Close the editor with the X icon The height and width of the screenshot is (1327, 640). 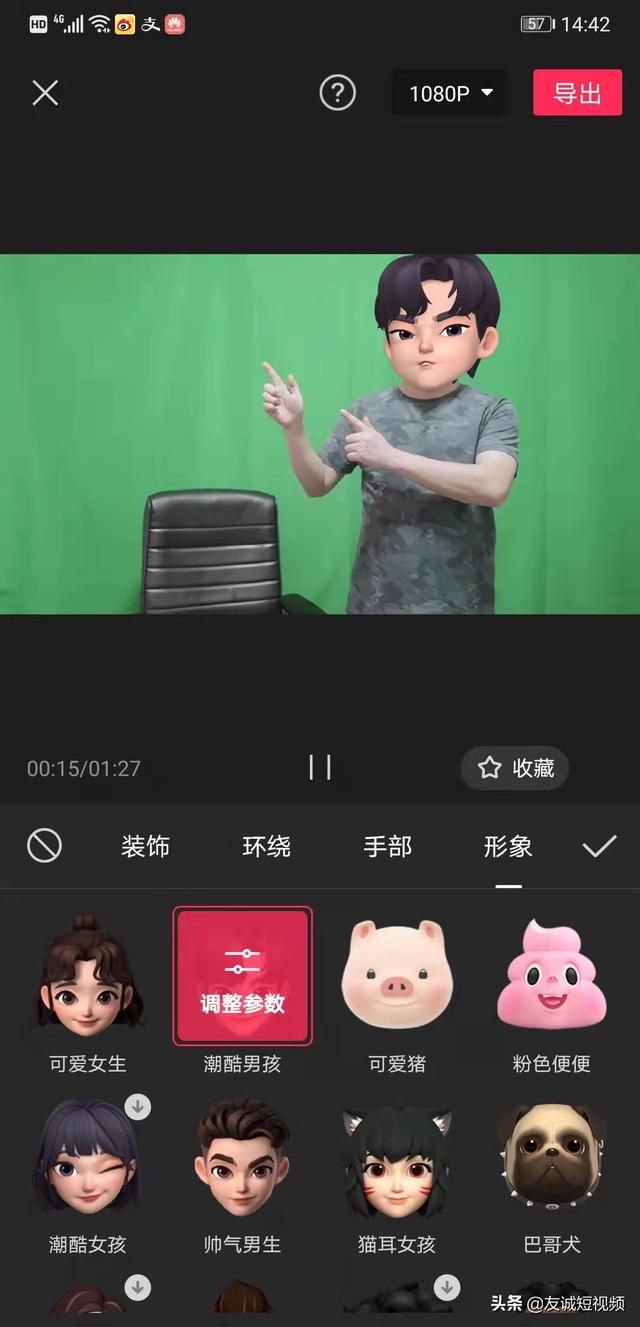[x=45, y=93]
